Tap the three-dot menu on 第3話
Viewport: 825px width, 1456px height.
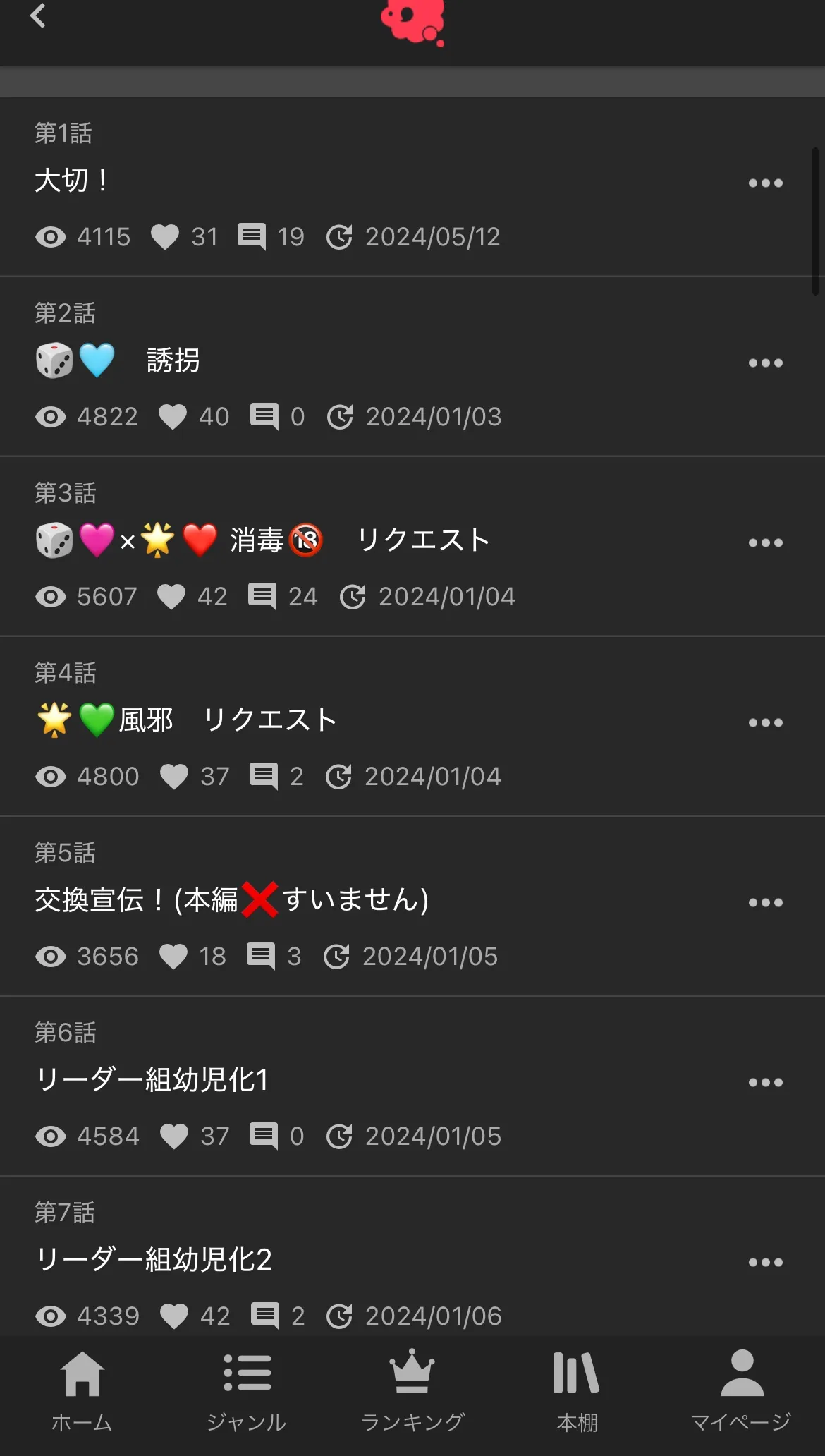(765, 543)
